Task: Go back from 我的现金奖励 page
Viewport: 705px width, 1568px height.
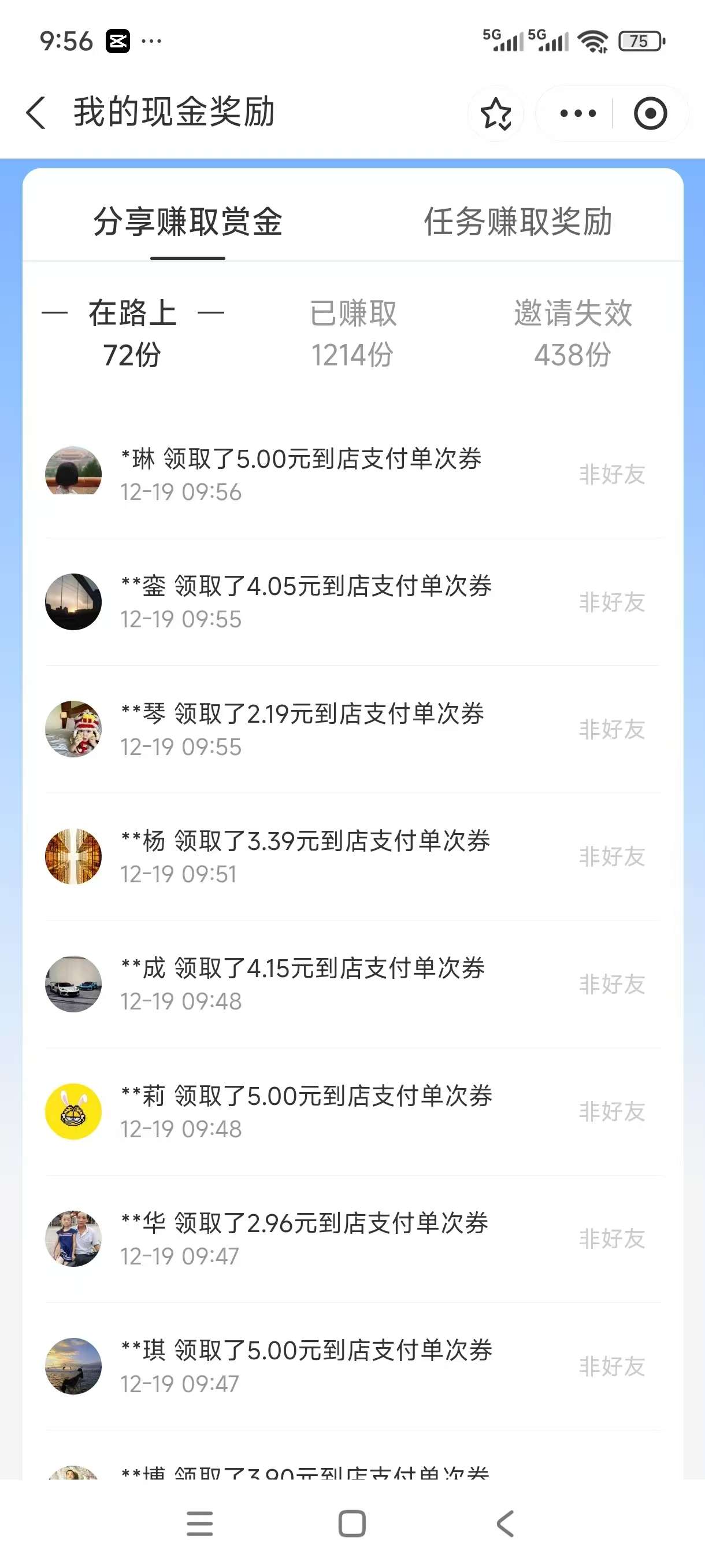Action: point(36,113)
